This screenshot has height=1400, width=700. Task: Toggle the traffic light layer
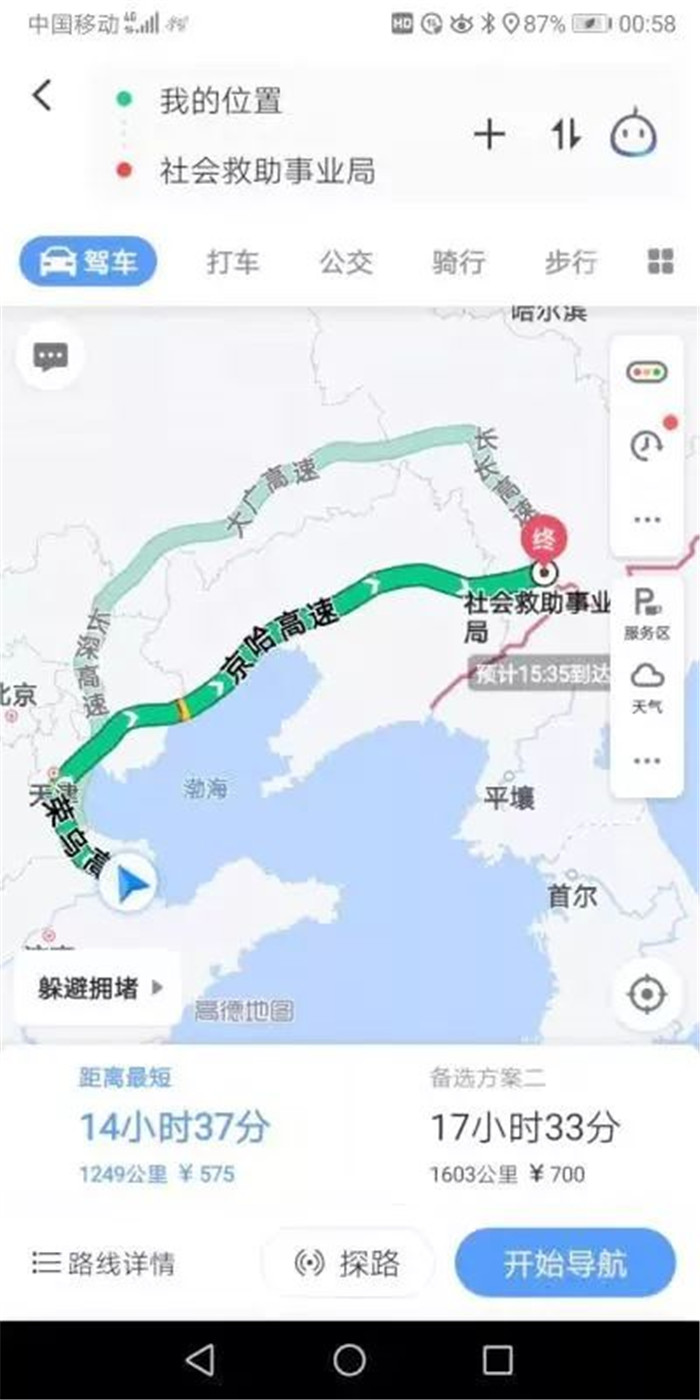tap(647, 373)
